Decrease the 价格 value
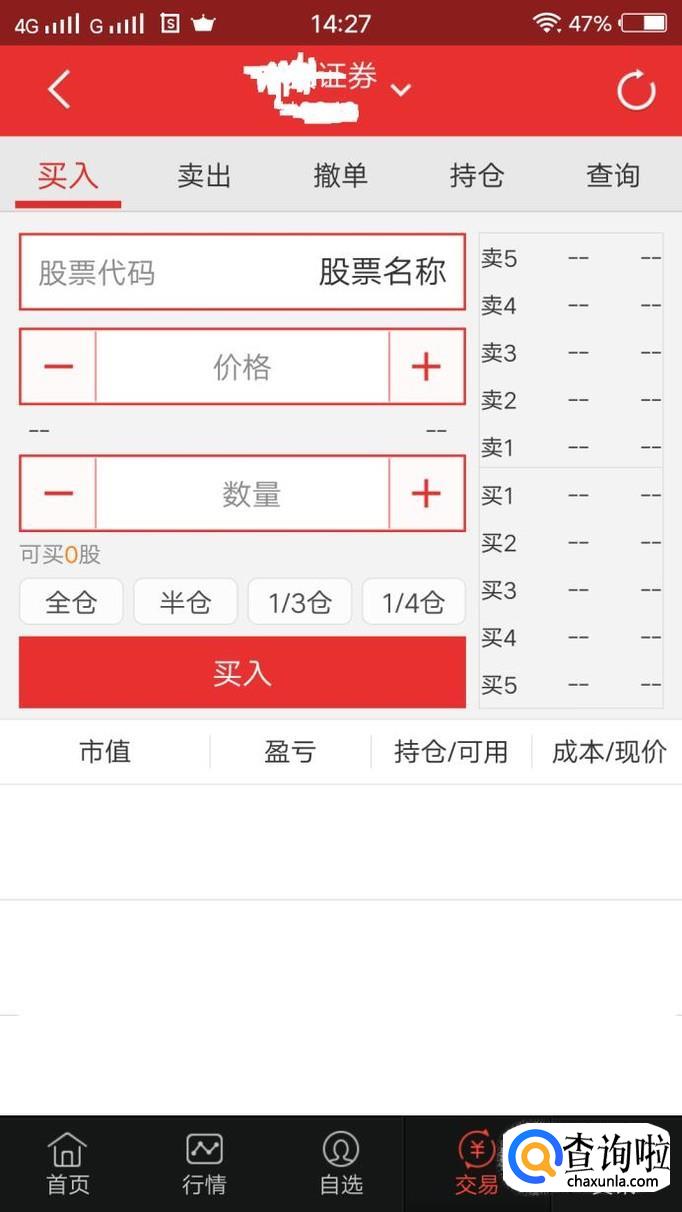 [x=58, y=367]
